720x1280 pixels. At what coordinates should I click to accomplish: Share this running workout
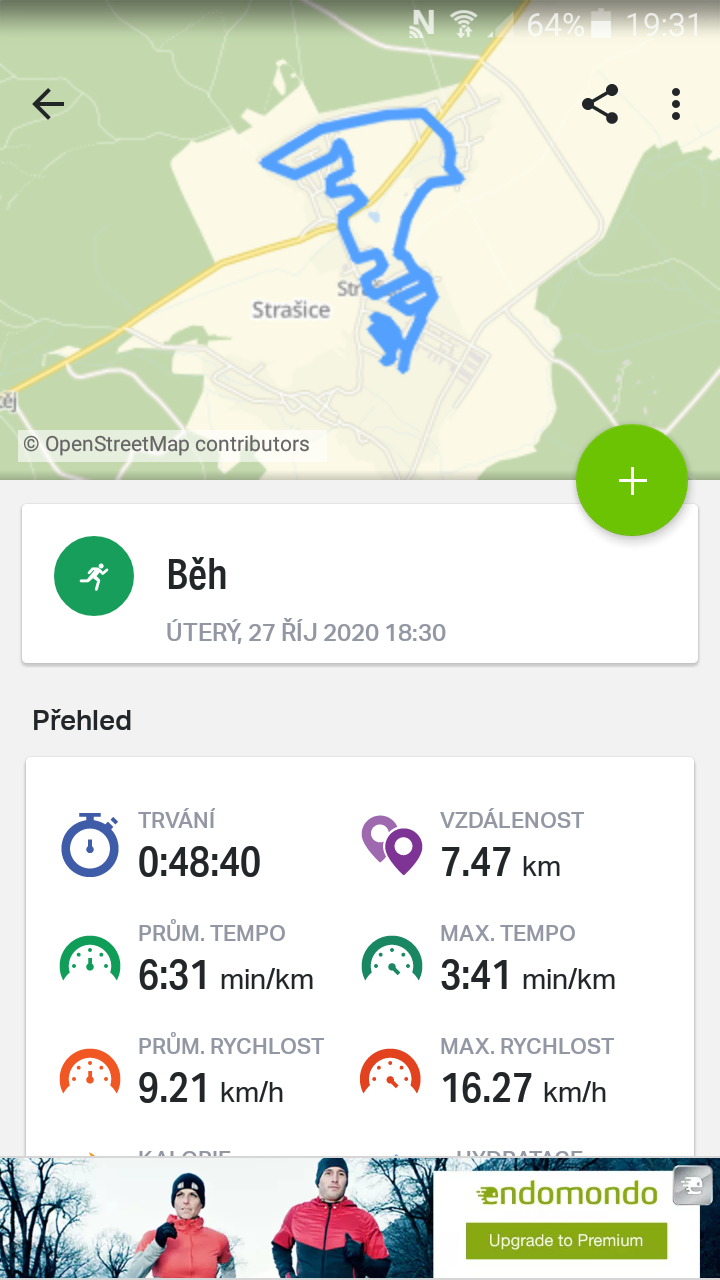click(x=600, y=104)
